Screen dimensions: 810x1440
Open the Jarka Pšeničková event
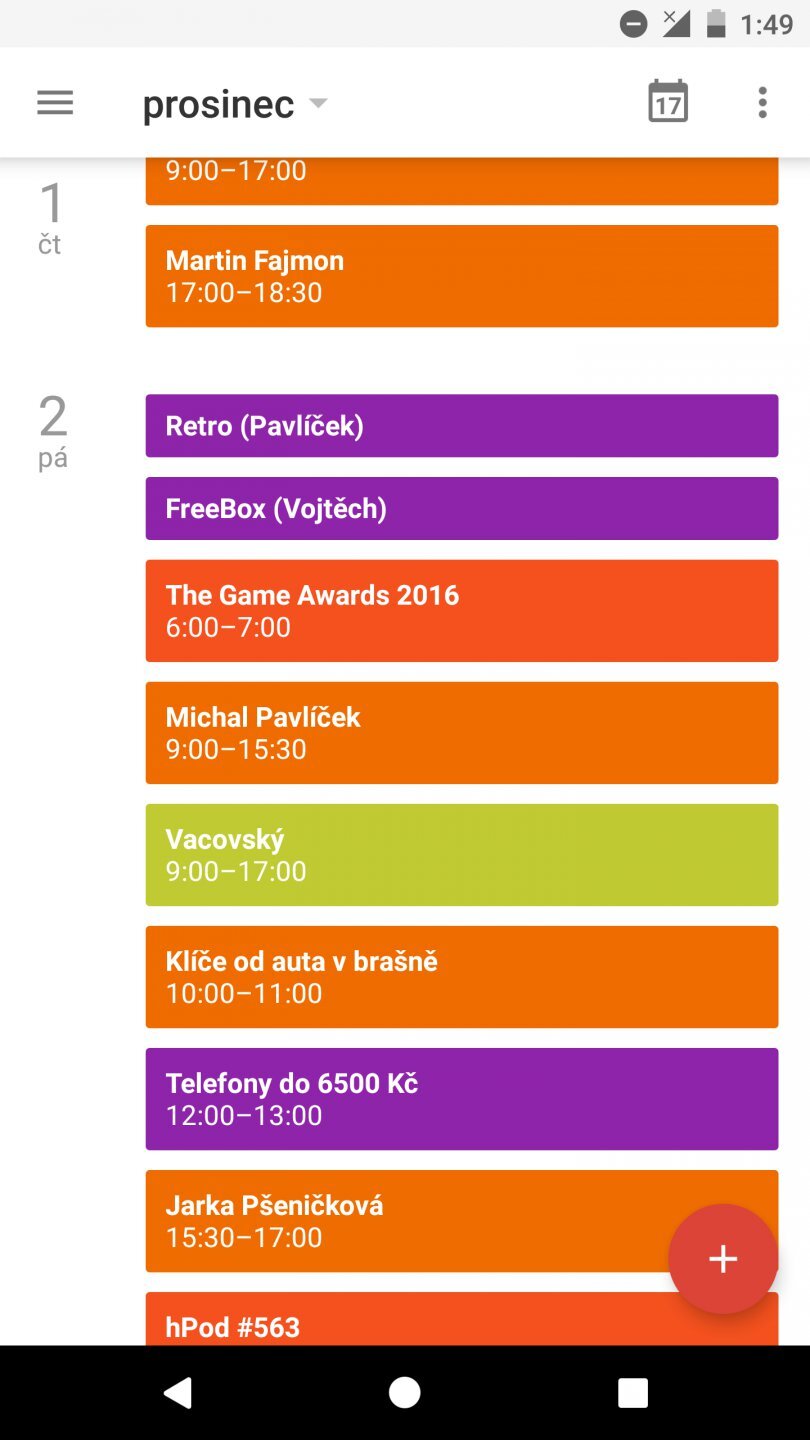[x=400, y=1220]
